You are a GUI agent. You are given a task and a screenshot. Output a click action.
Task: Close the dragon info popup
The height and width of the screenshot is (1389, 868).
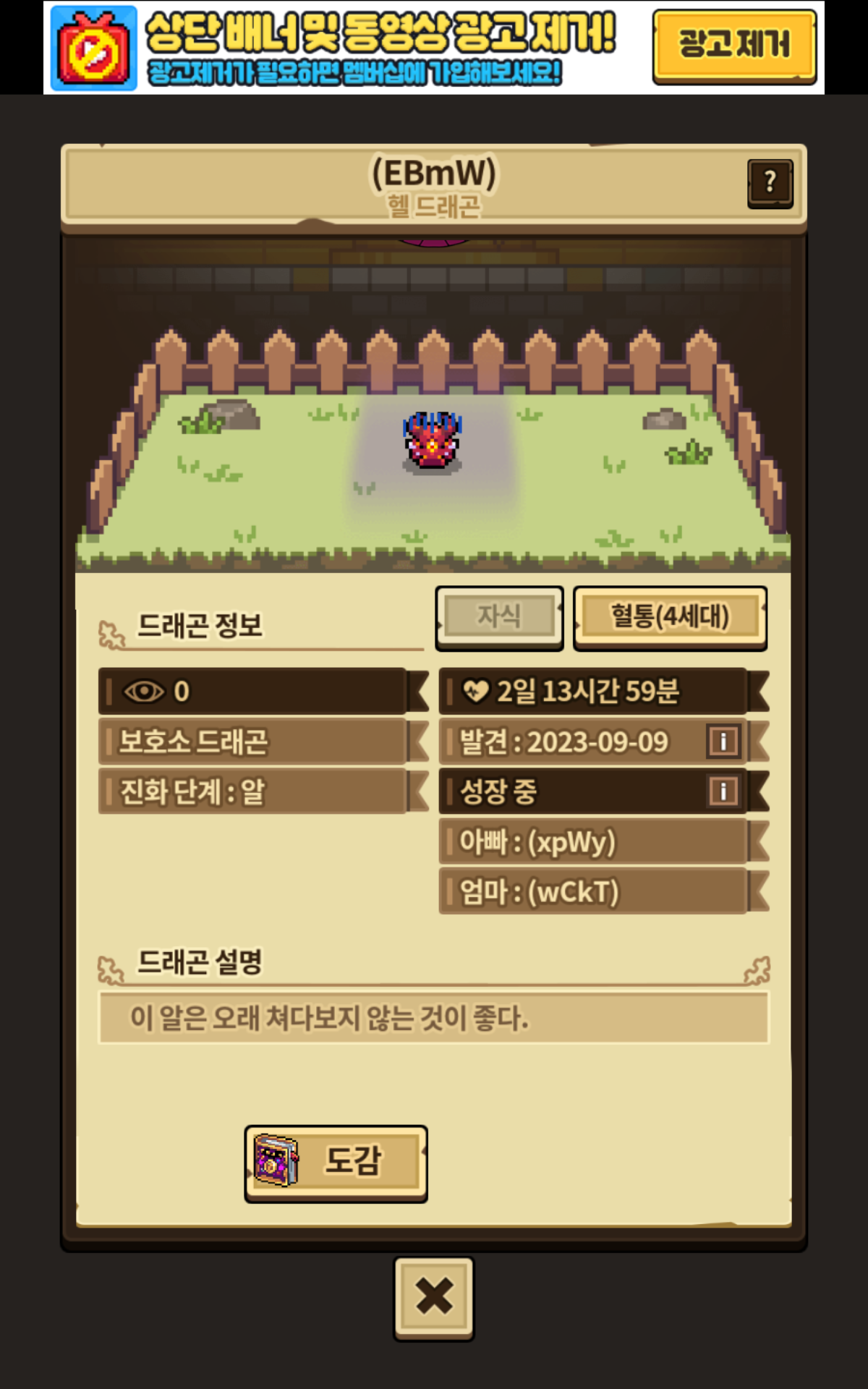(433, 1297)
